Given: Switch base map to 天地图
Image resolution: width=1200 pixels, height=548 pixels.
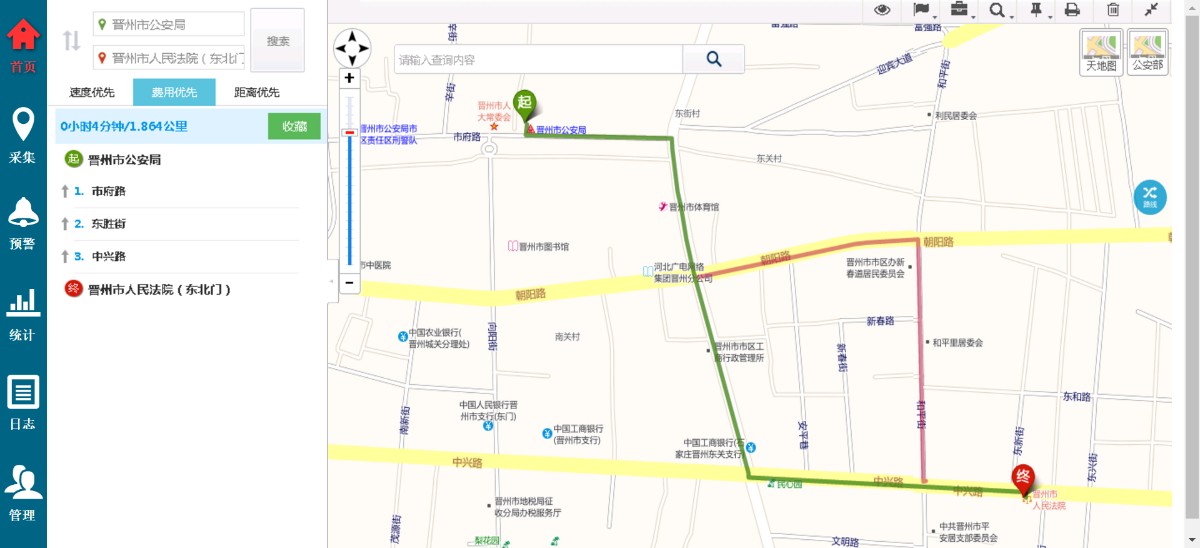Looking at the screenshot, I should pos(1100,52).
